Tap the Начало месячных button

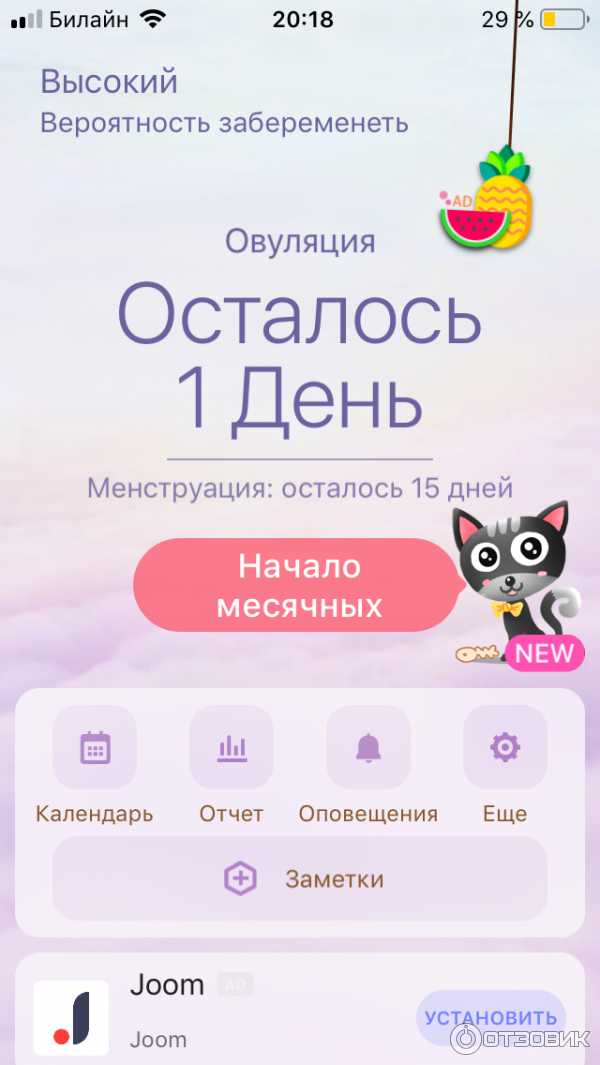point(297,585)
